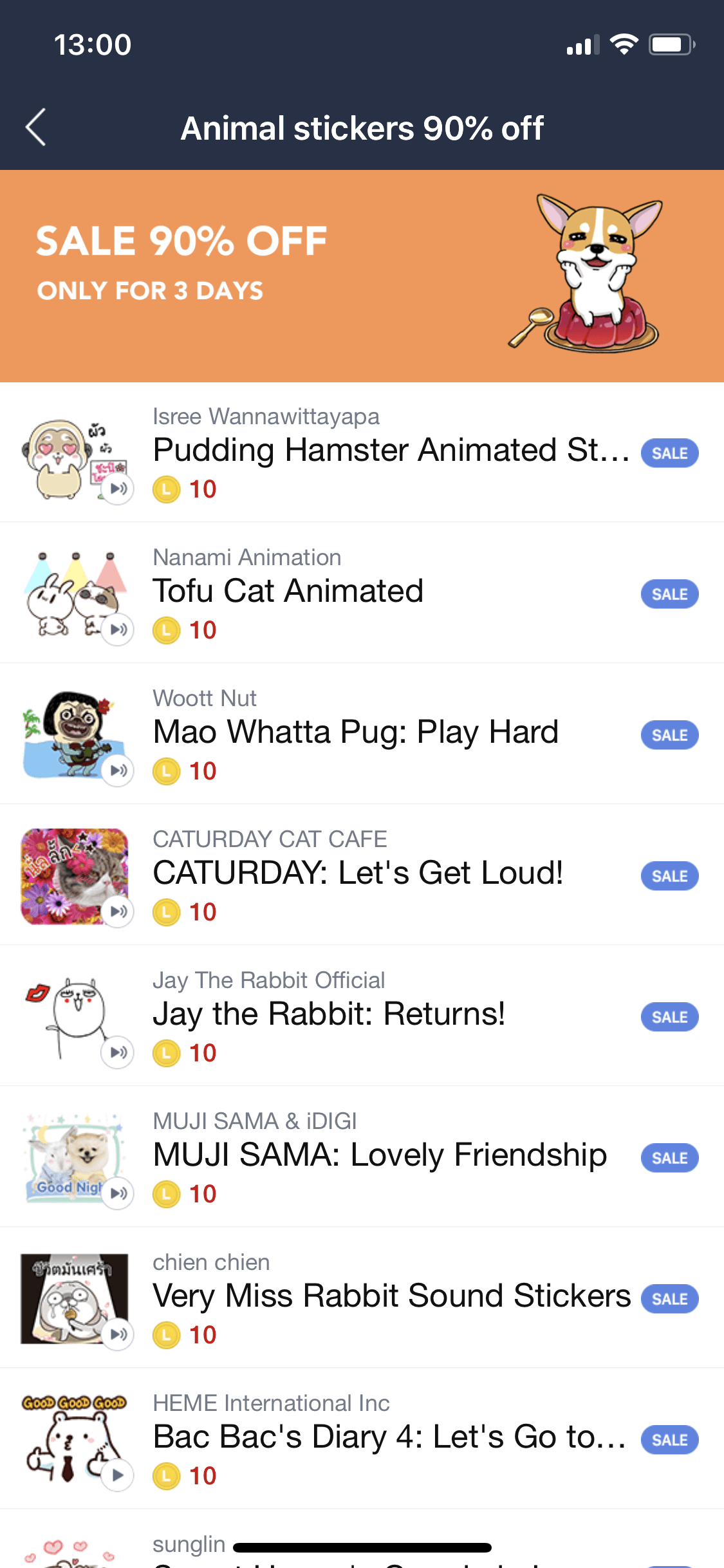
Task: Play the MUJI SAMA sticker preview
Action: (118, 1193)
